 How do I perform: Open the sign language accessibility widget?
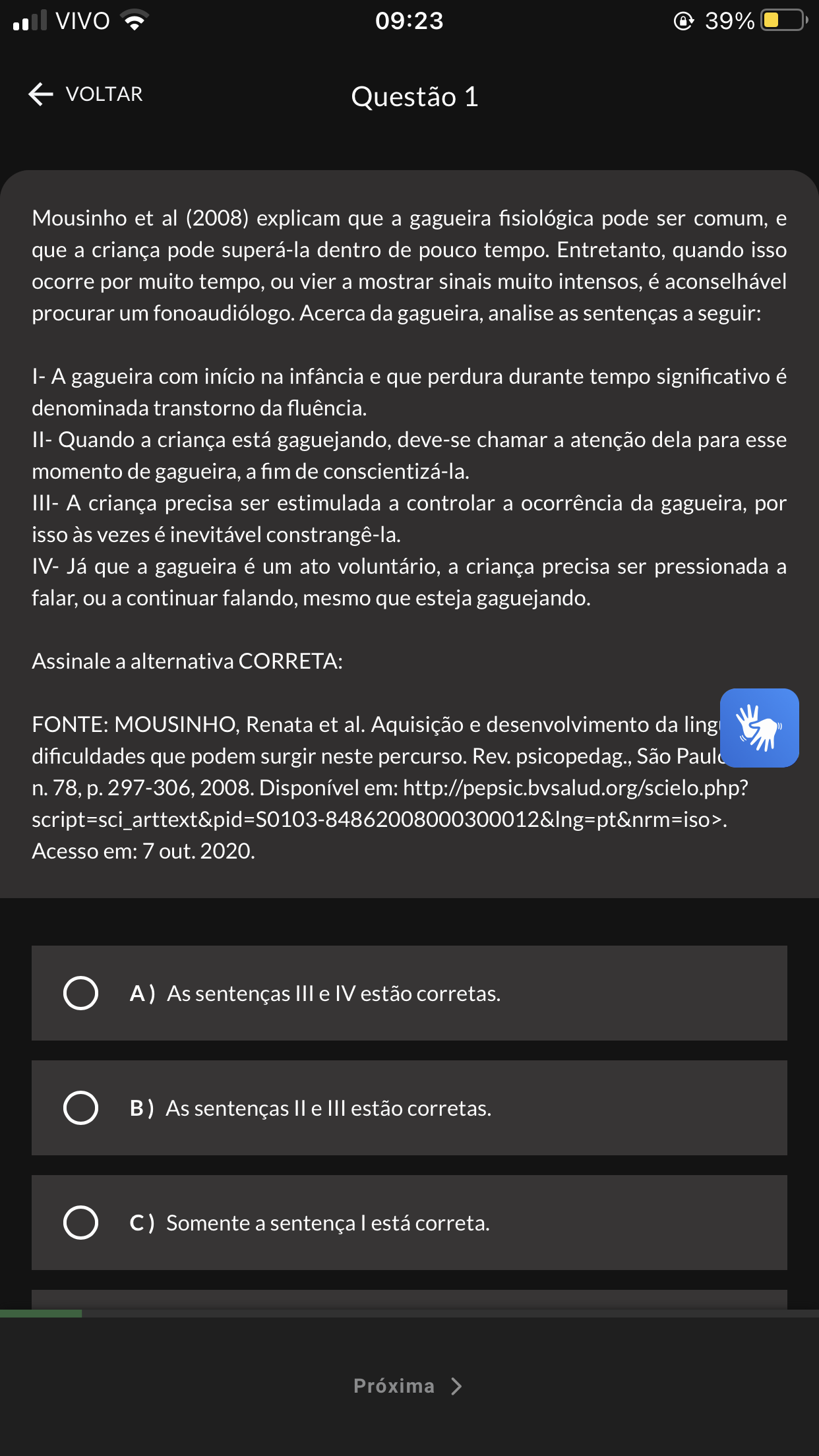pyautogui.click(x=759, y=728)
